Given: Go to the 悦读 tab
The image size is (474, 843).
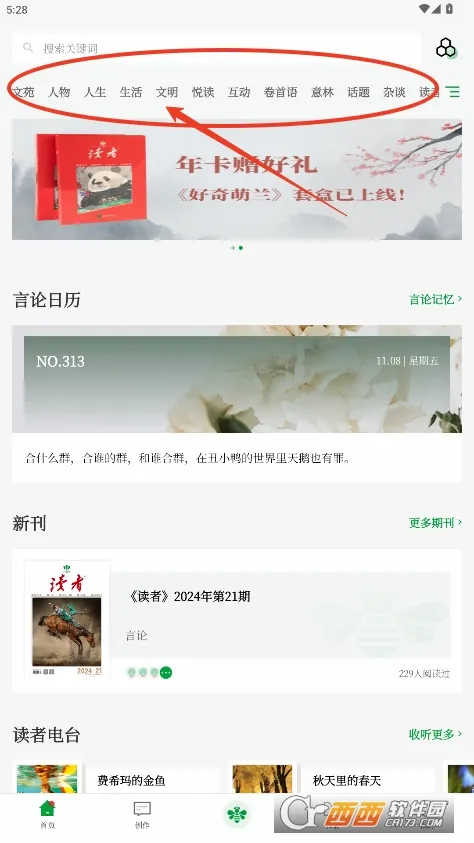Looking at the screenshot, I should point(203,92).
